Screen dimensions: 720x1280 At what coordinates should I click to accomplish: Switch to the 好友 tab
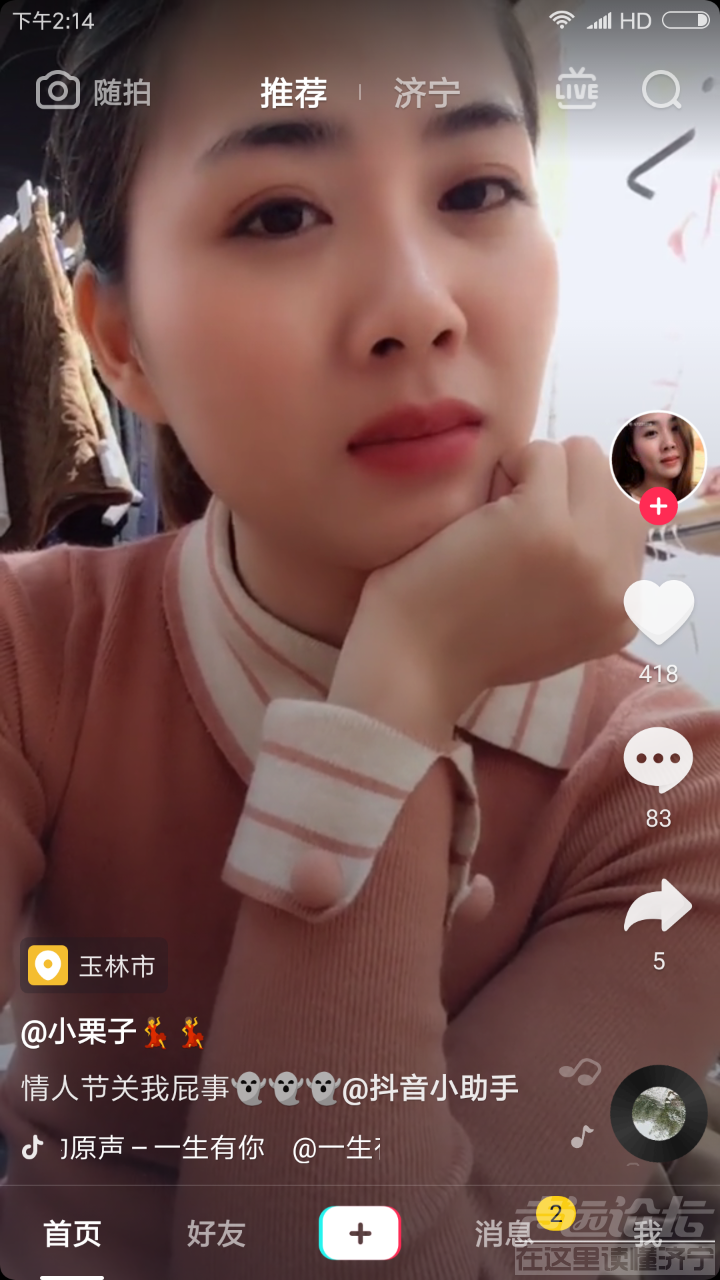pyautogui.click(x=216, y=1234)
